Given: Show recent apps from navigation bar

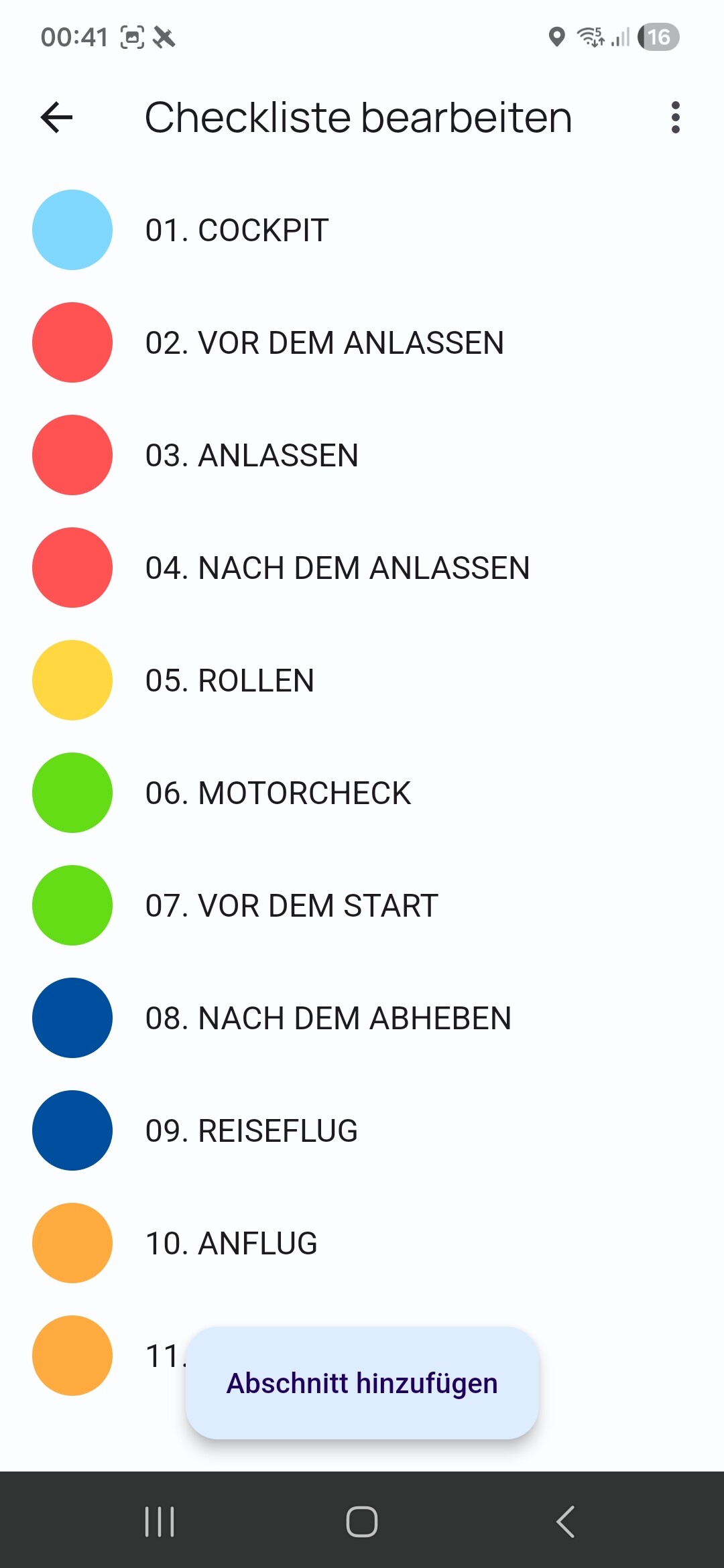Looking at the screenshot, I should (160, 1521).
